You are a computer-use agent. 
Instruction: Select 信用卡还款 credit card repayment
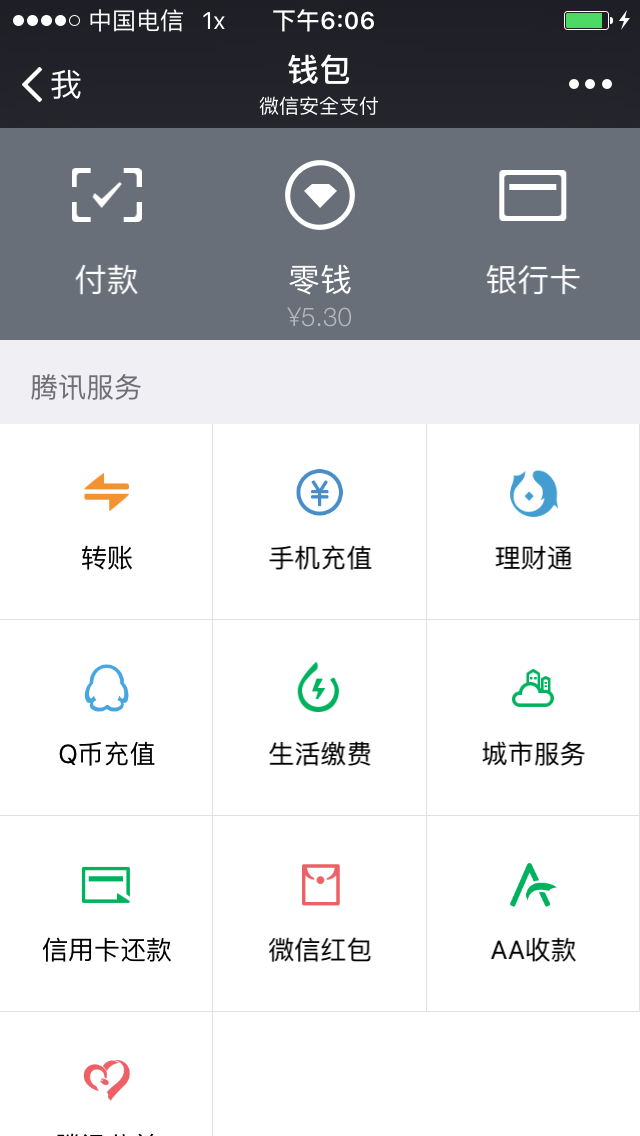106,914
